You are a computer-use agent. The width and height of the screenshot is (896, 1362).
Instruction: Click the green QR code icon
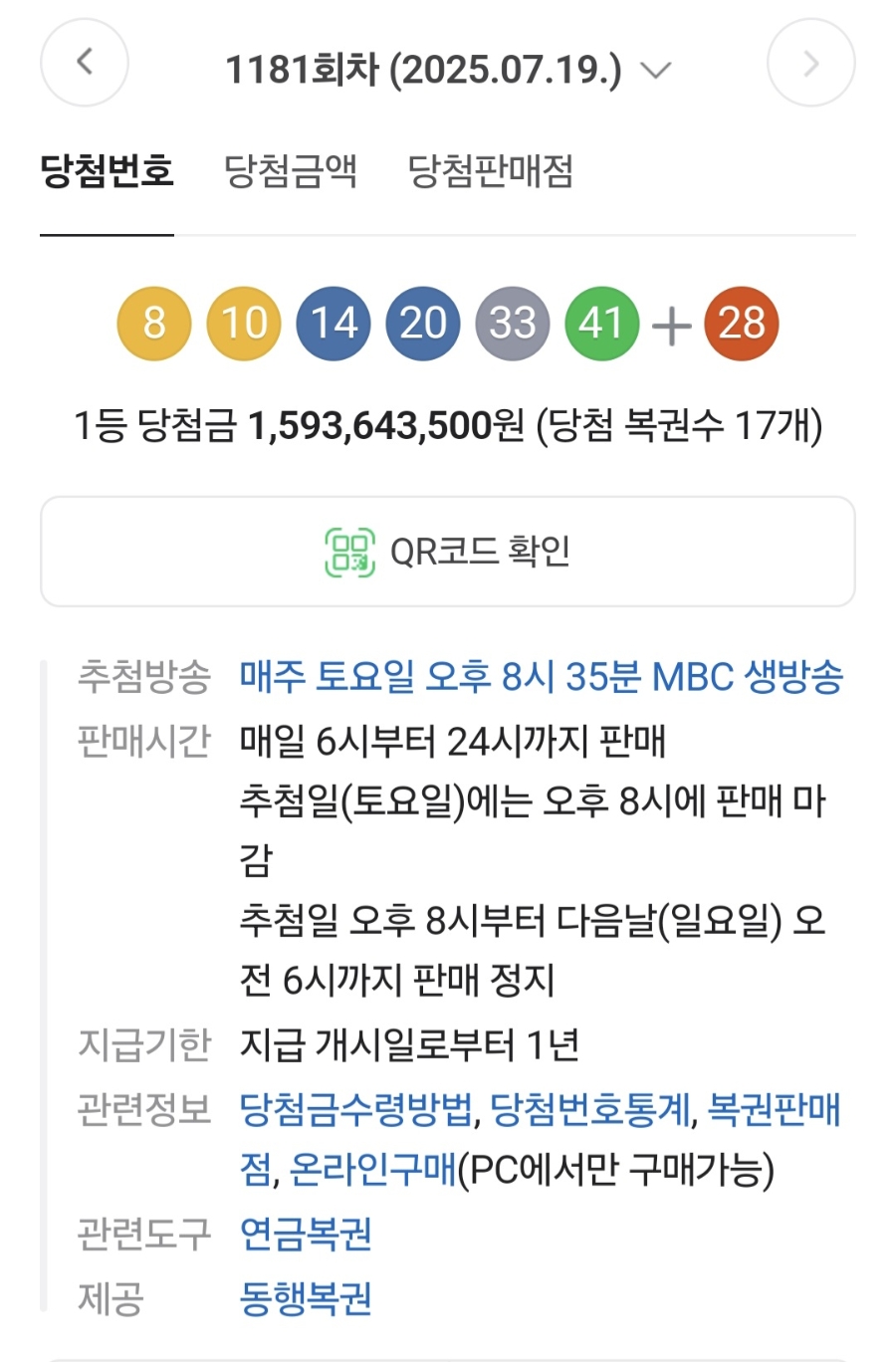pos(347,550)
